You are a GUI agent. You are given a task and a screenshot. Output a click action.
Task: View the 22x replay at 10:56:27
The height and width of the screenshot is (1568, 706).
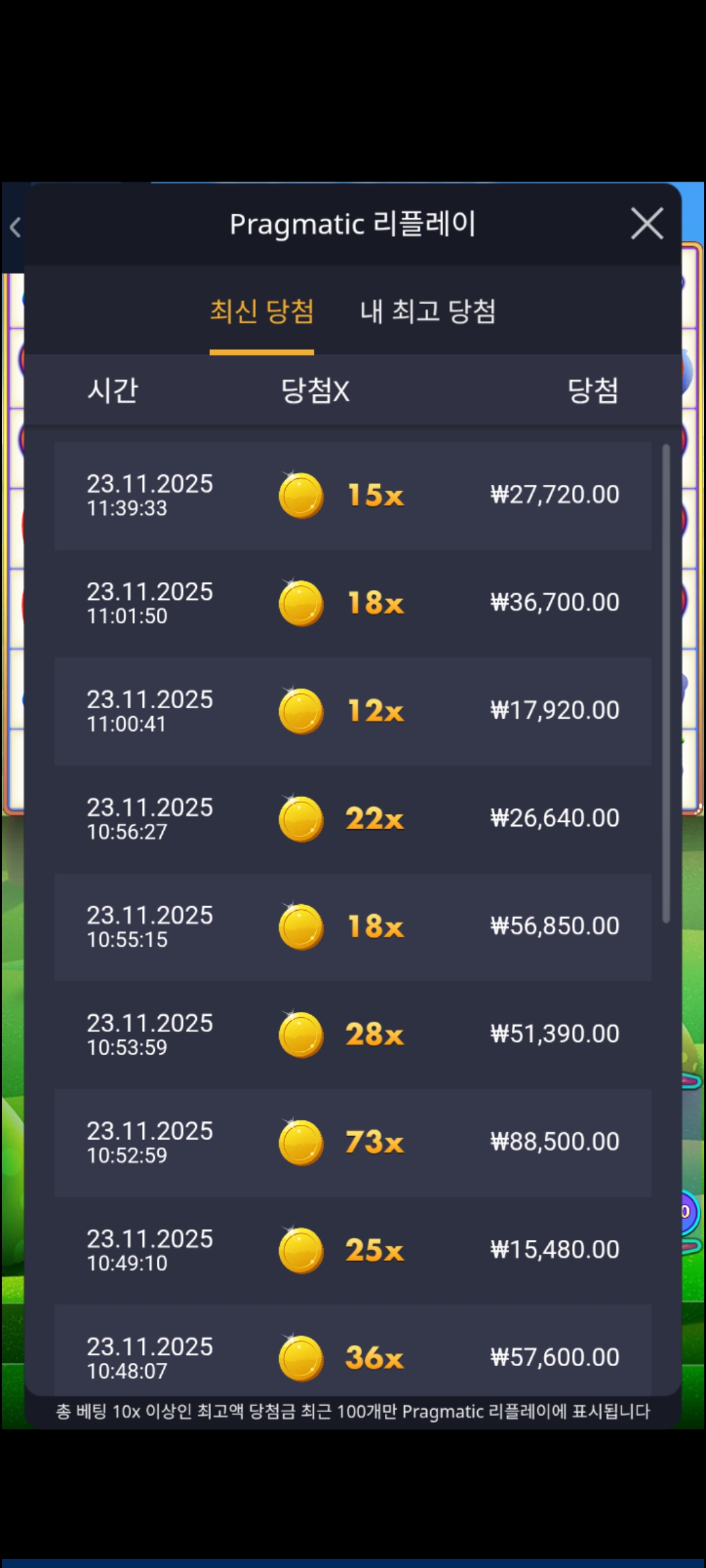352,819
